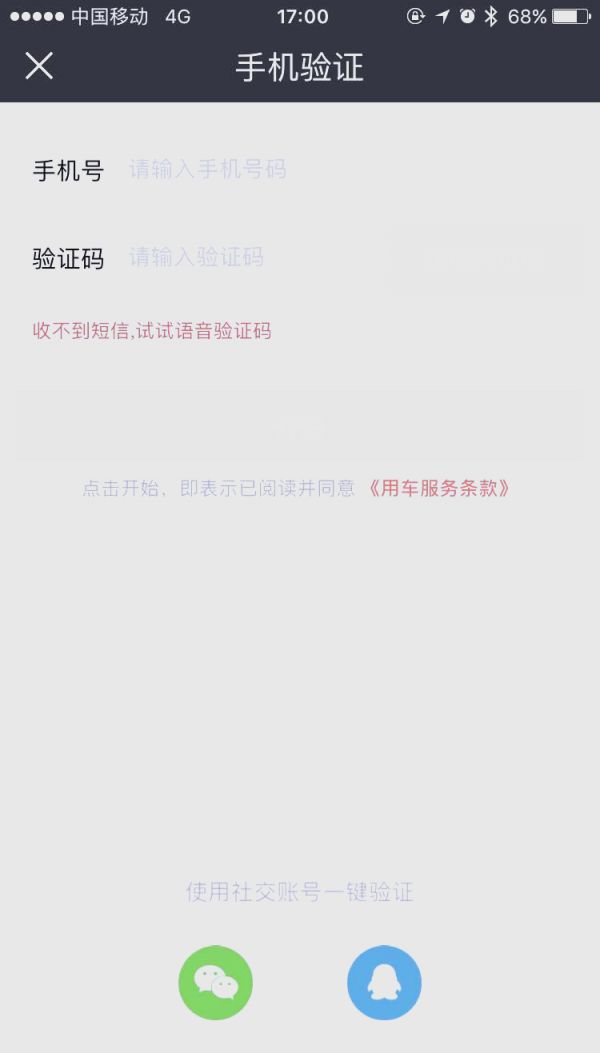Verify with the WeChat account icon
This screenshot has height=1053, width=600.
[216, 982]
